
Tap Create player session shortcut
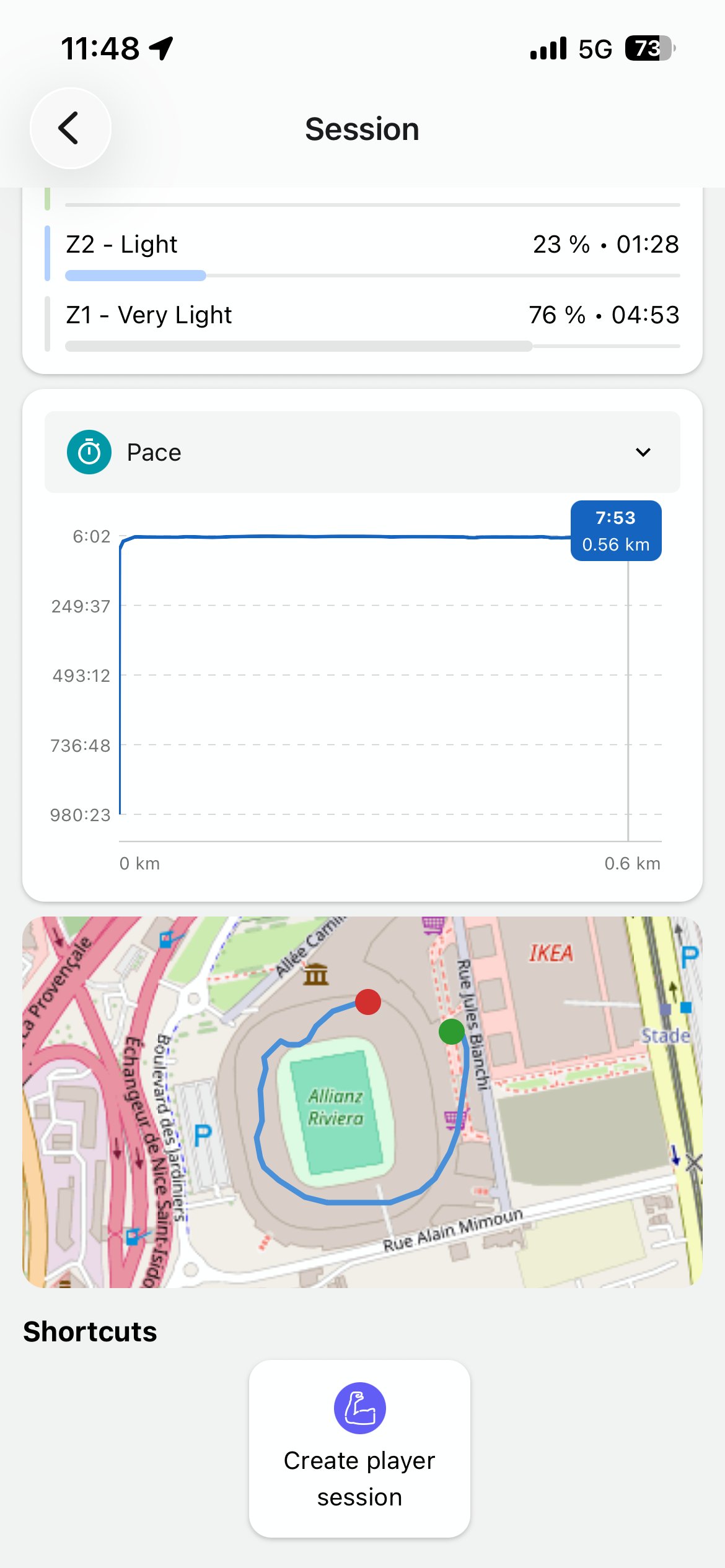(359, 1448)
